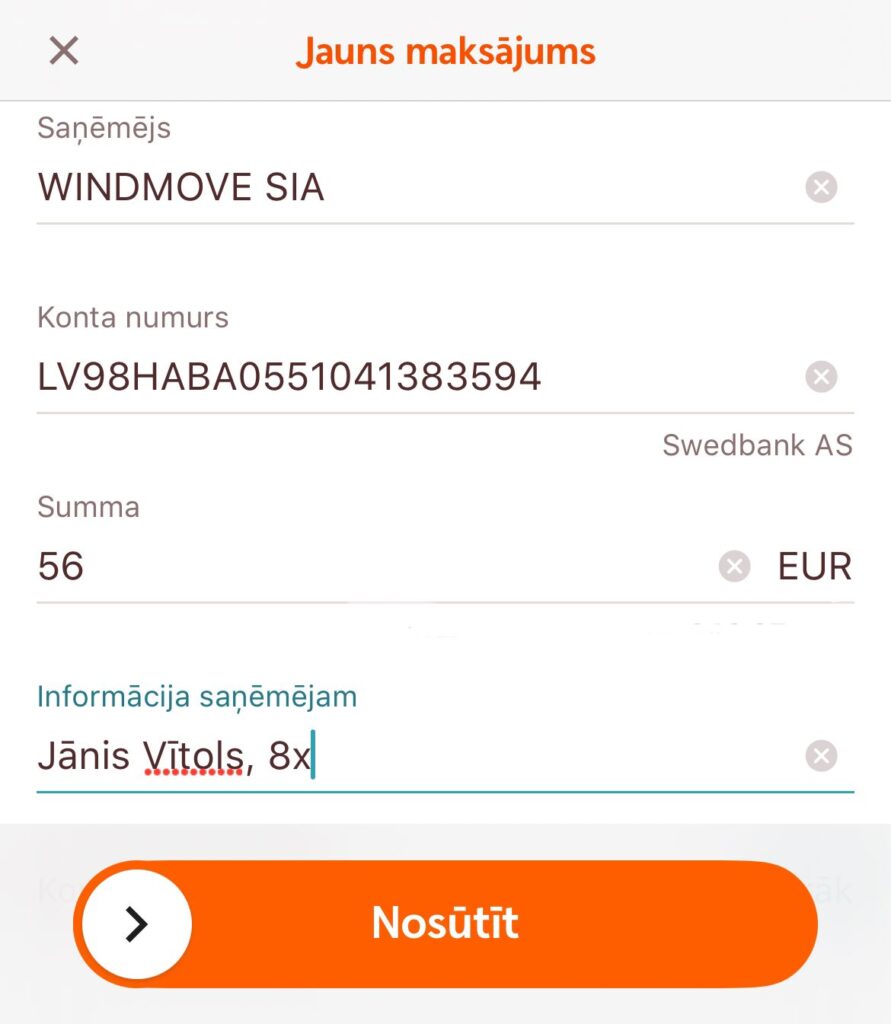Tap Nosūtīt to send the payment
Viewport: 891px width, 1024px height.
445,923
